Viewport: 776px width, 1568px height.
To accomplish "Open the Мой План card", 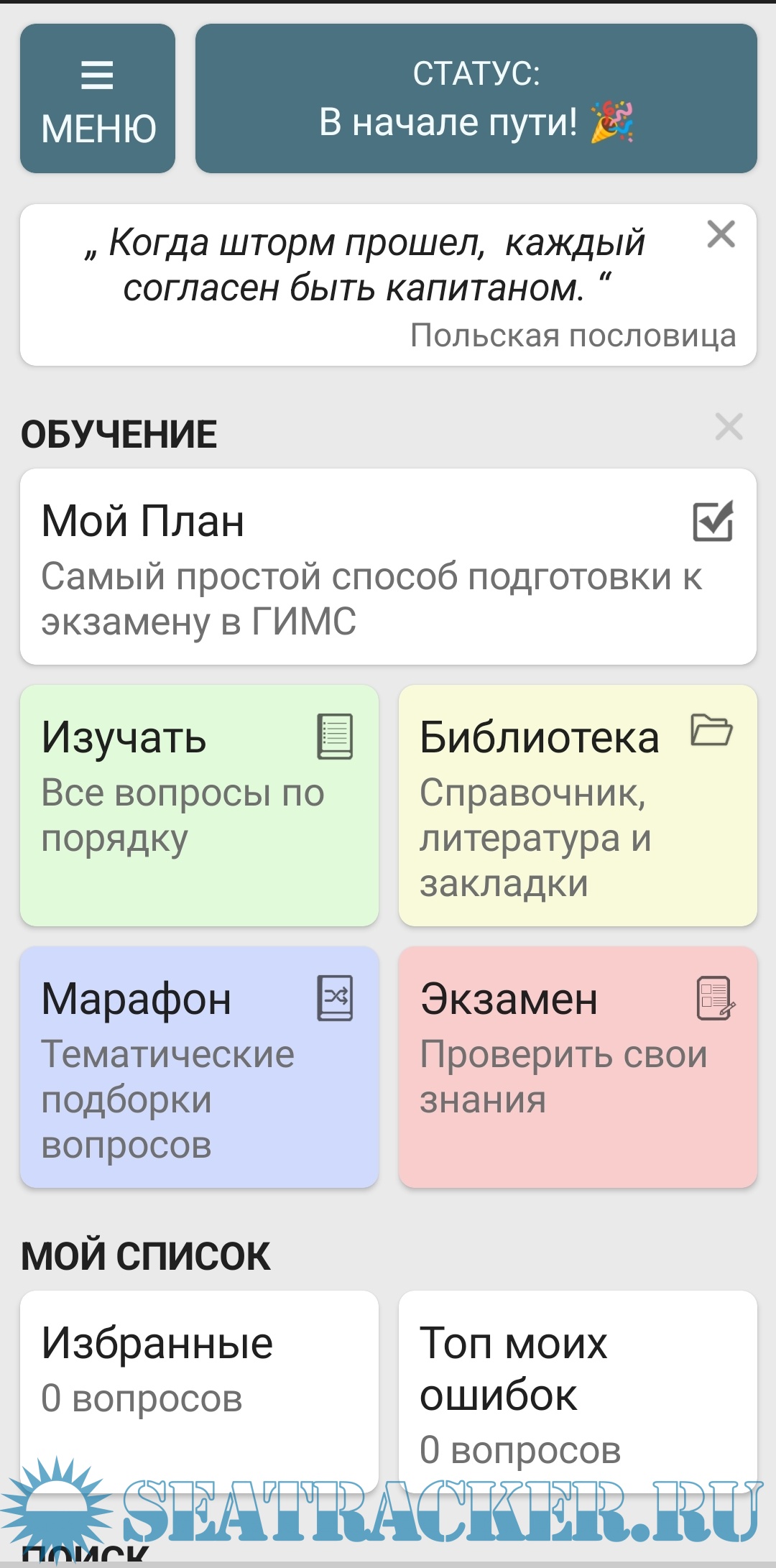I will tap(388, 567).
